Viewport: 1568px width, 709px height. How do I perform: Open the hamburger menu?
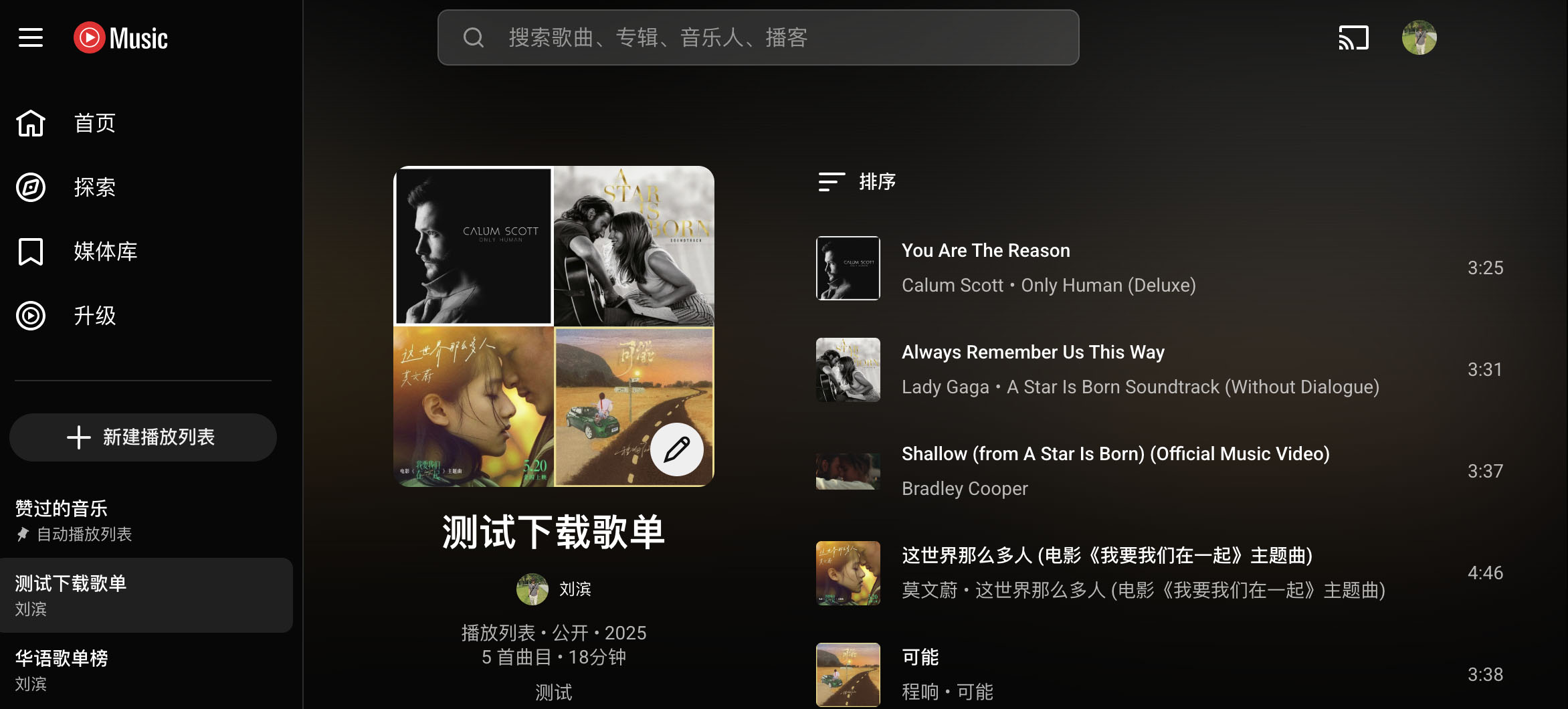[x=31, y=37]
